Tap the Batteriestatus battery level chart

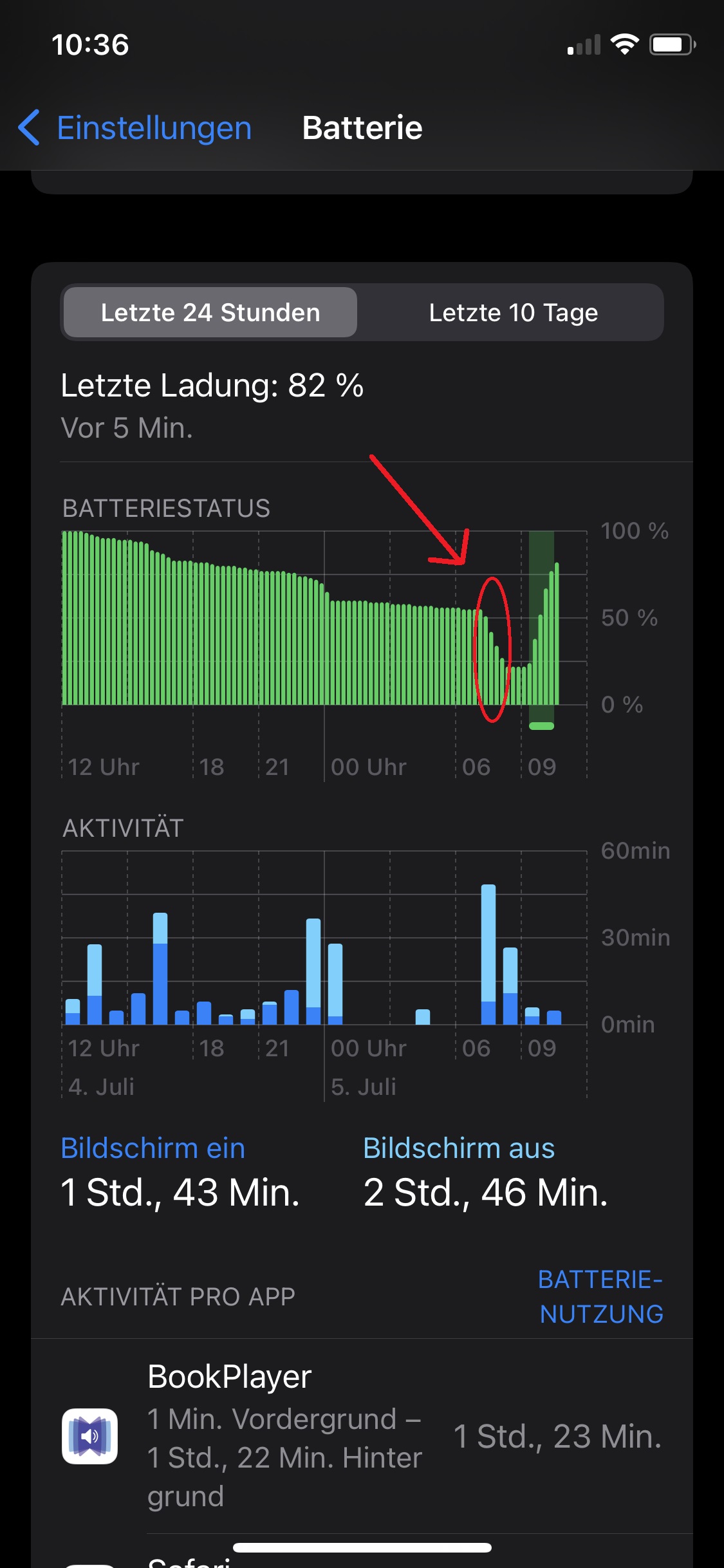pyautogui.click(x=310, y=618)
